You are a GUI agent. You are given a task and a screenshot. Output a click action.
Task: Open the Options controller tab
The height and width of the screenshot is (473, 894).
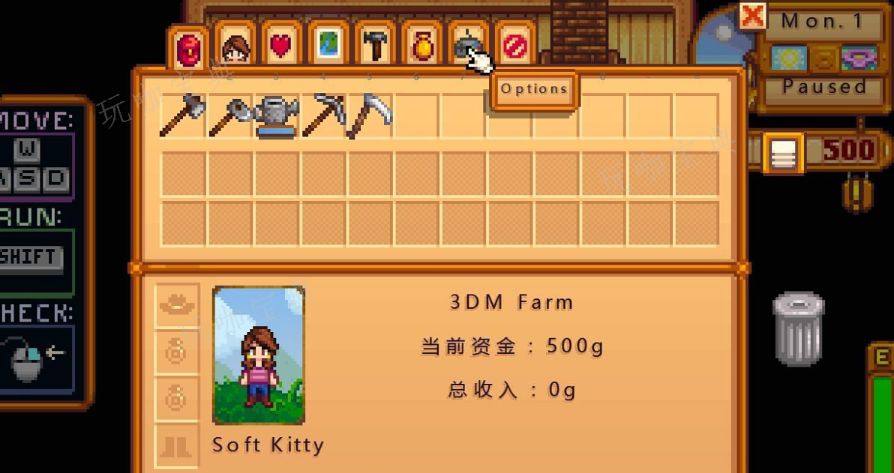pyautogui.click(x=467, y=45)
